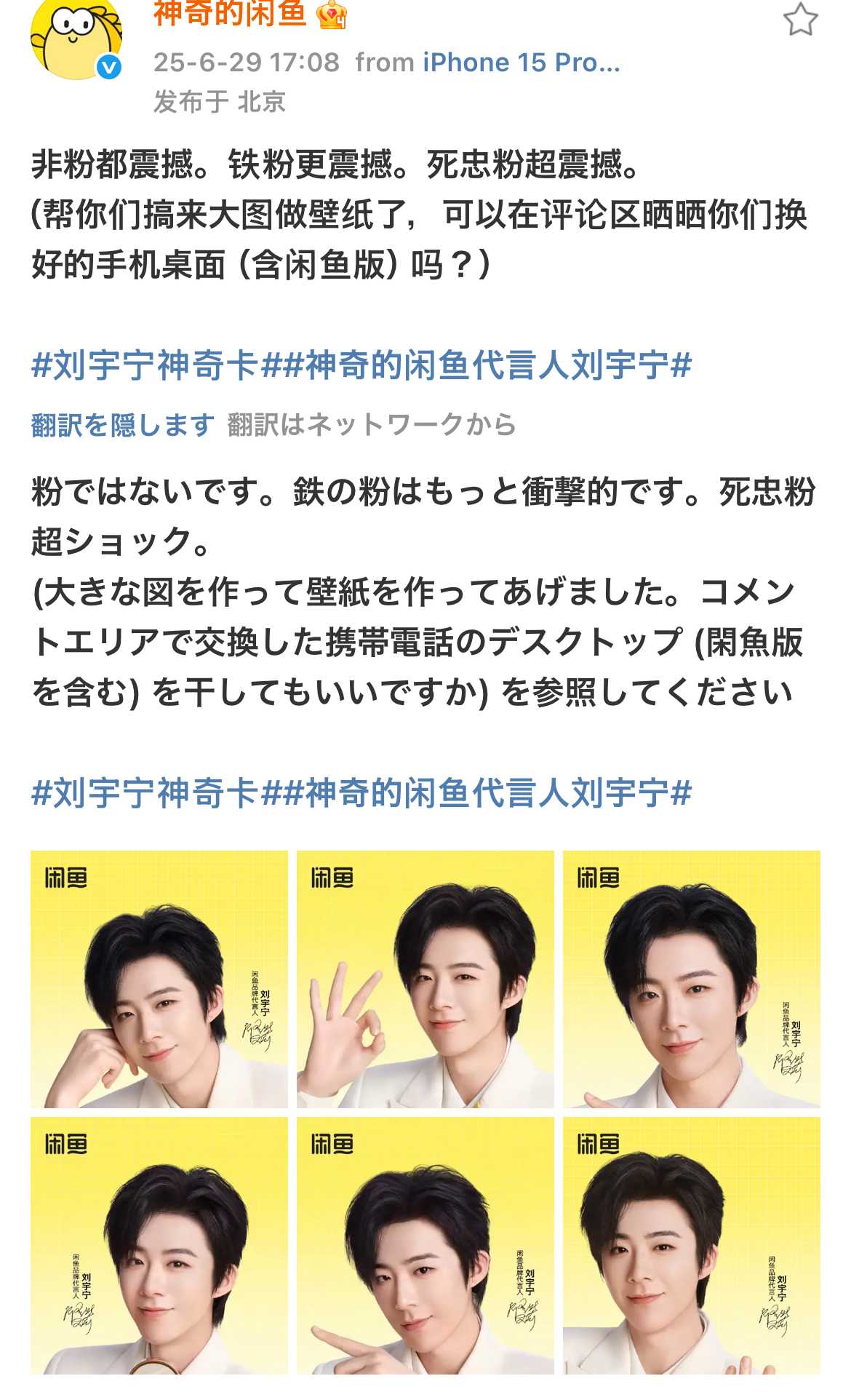View the photo with the OK hand gesture
Viewport: 851px width, 1400px height.
(x=425, y=979)
